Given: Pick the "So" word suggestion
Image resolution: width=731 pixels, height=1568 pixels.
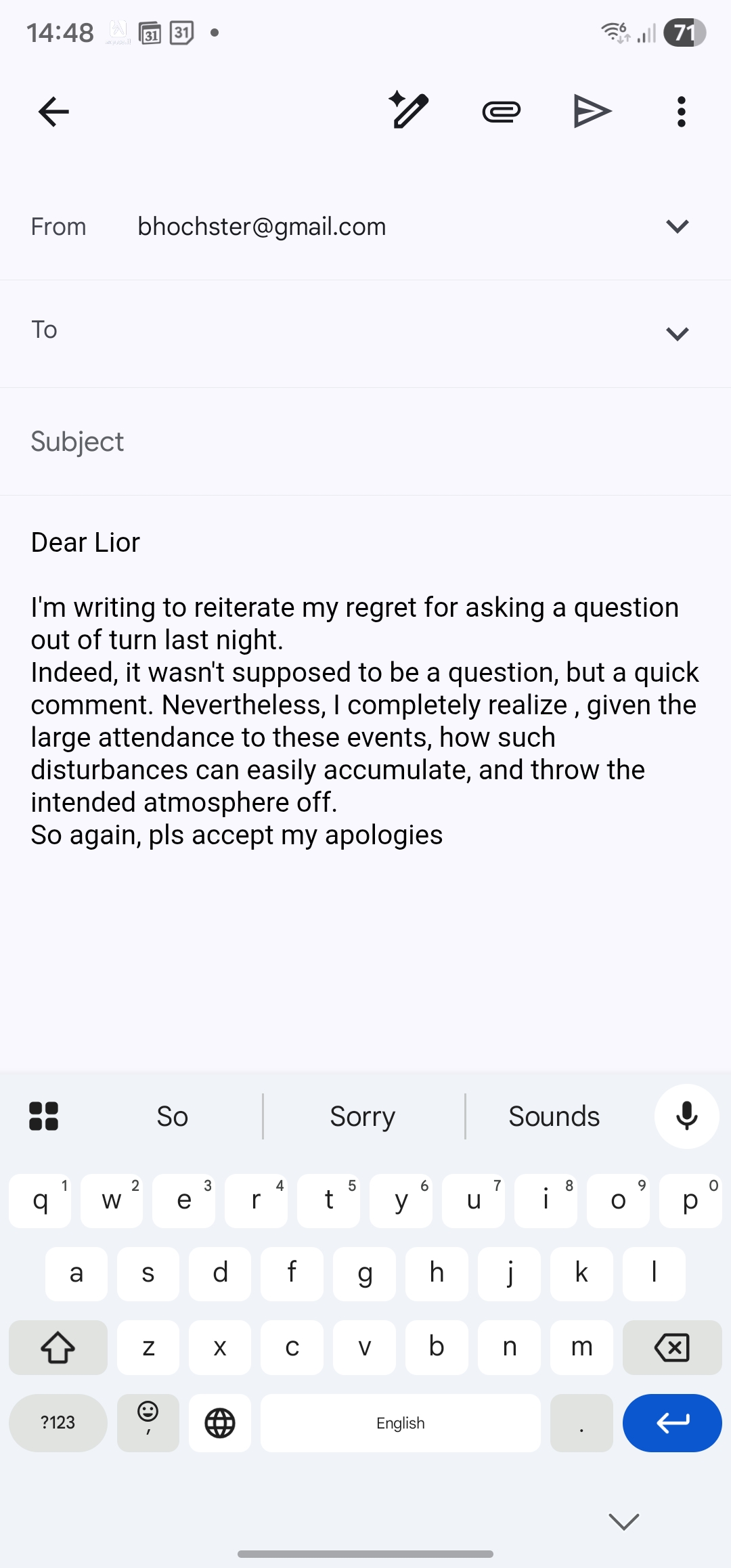Looking at the screenshot, I should pos(172,1116).
